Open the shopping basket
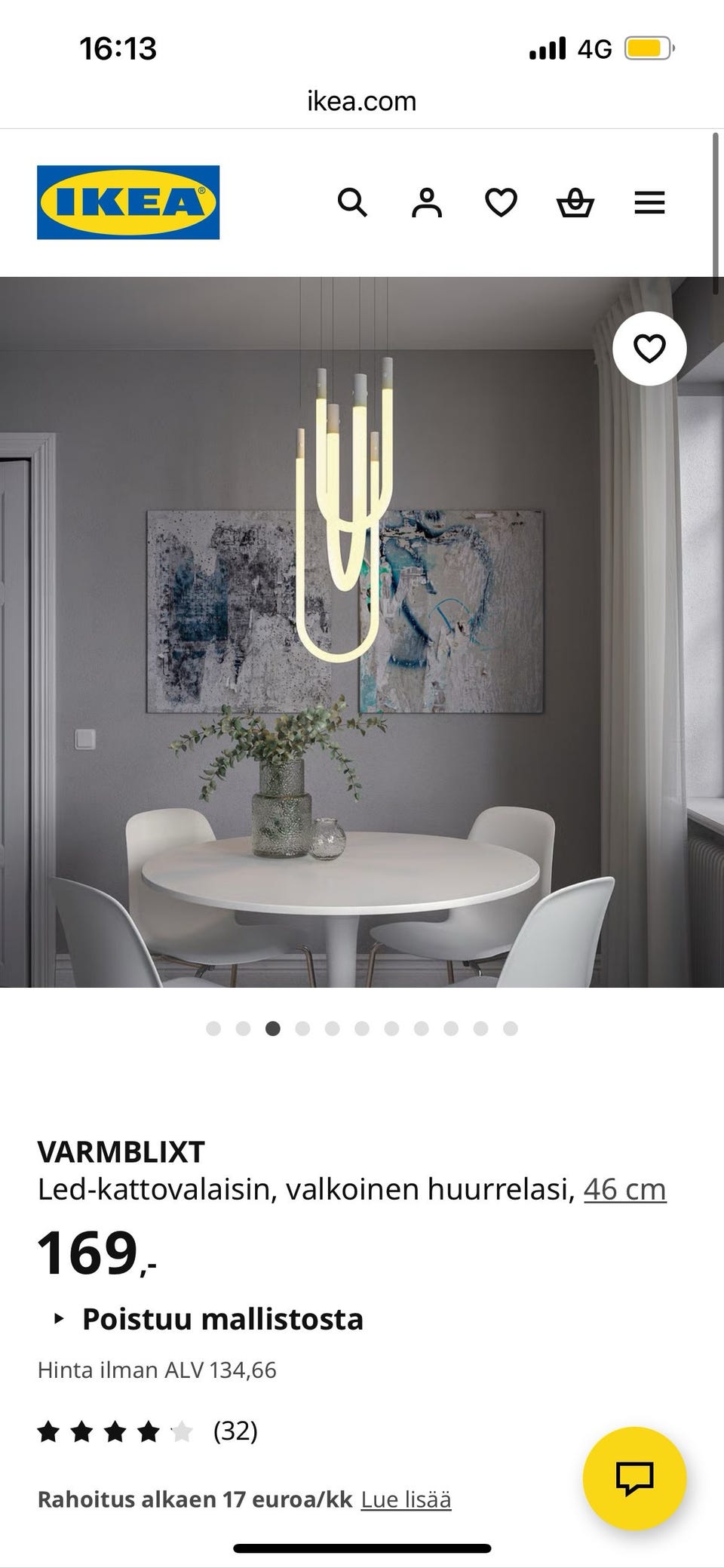Viewport: 724px width, 1568px height. coord(575,203)
